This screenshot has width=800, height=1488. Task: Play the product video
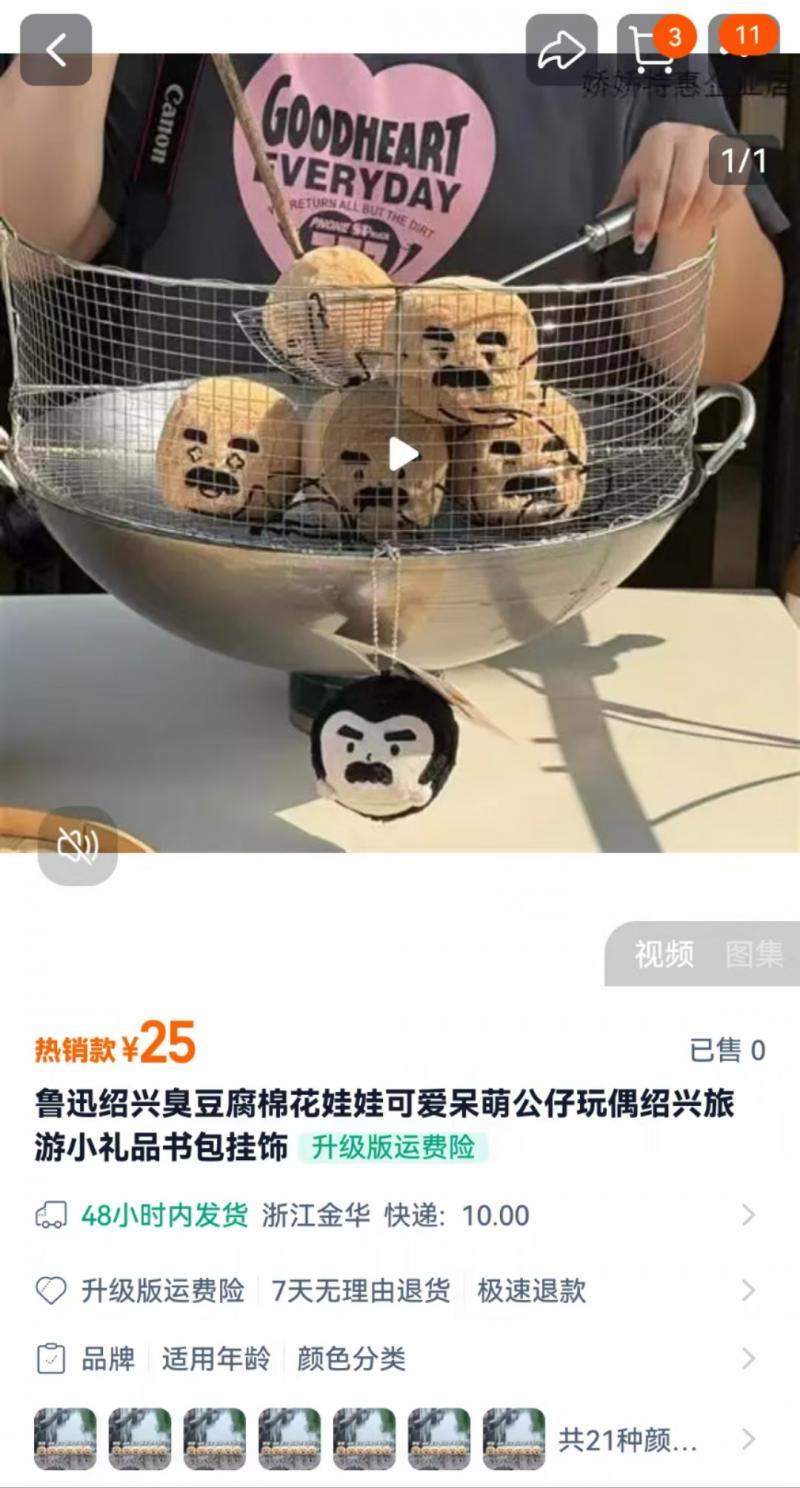[x=403, y=452]
